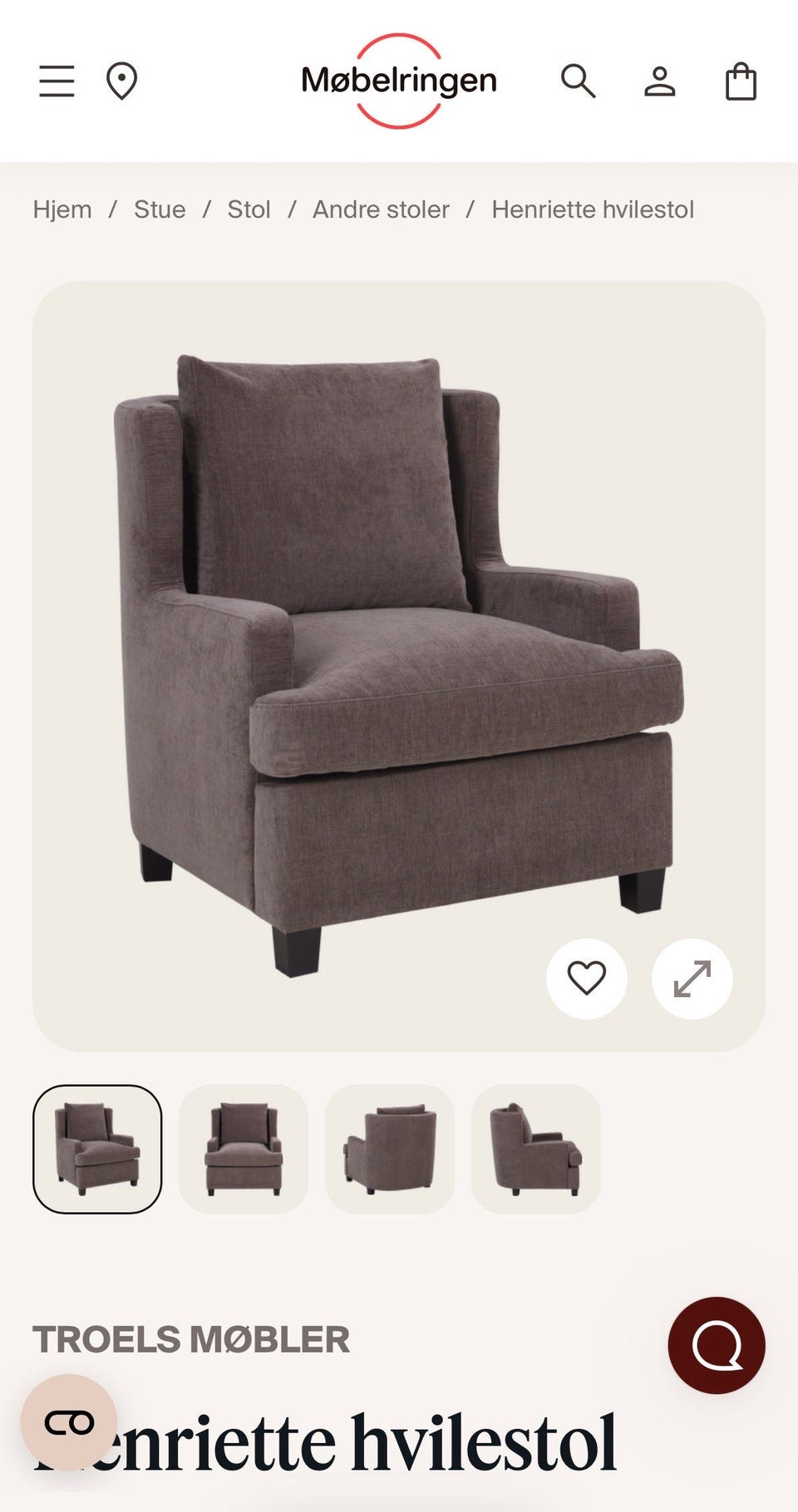This screenshot has height=1512, width=798.
Task: Expand the product image to fullscreen
Action: tap(692, 979)
